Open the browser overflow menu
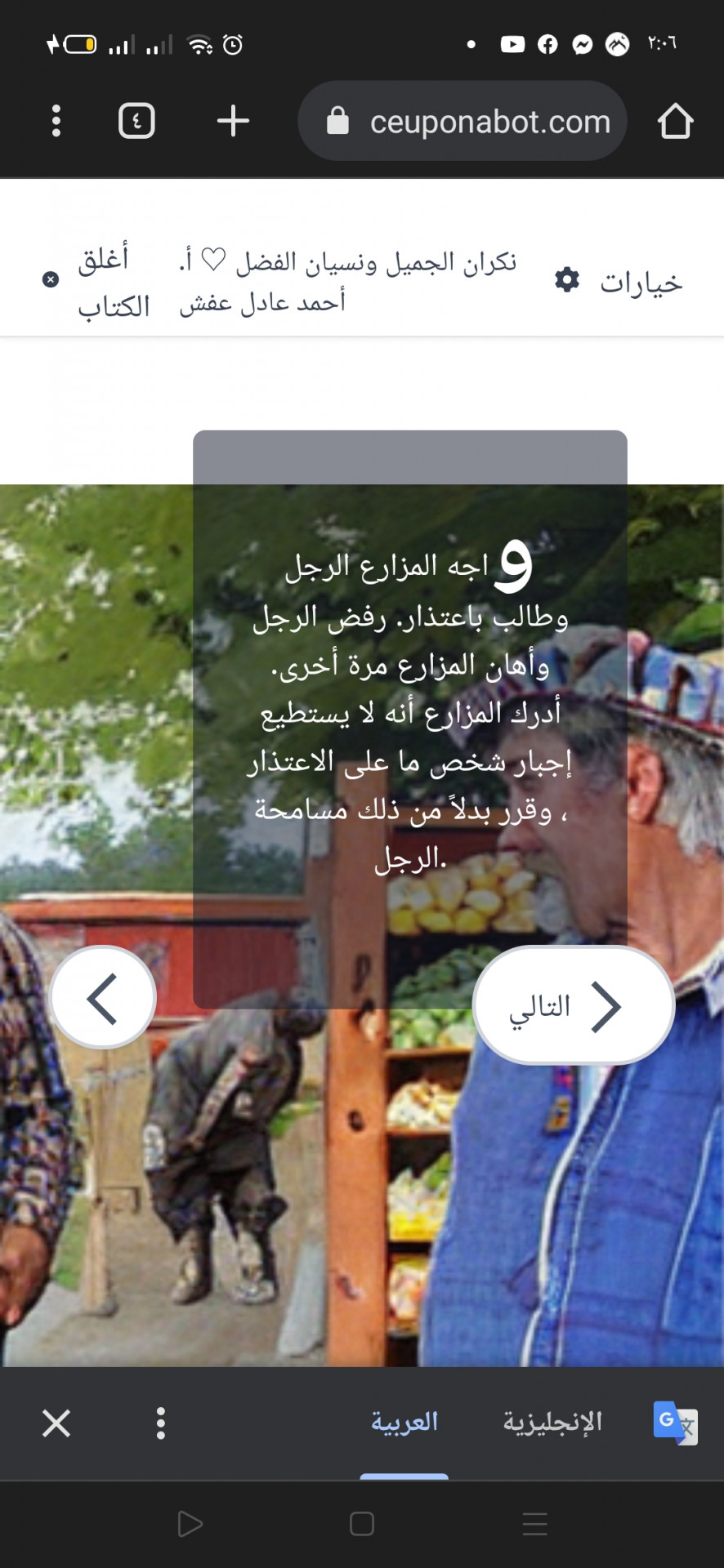 click(x=56, y=121)
